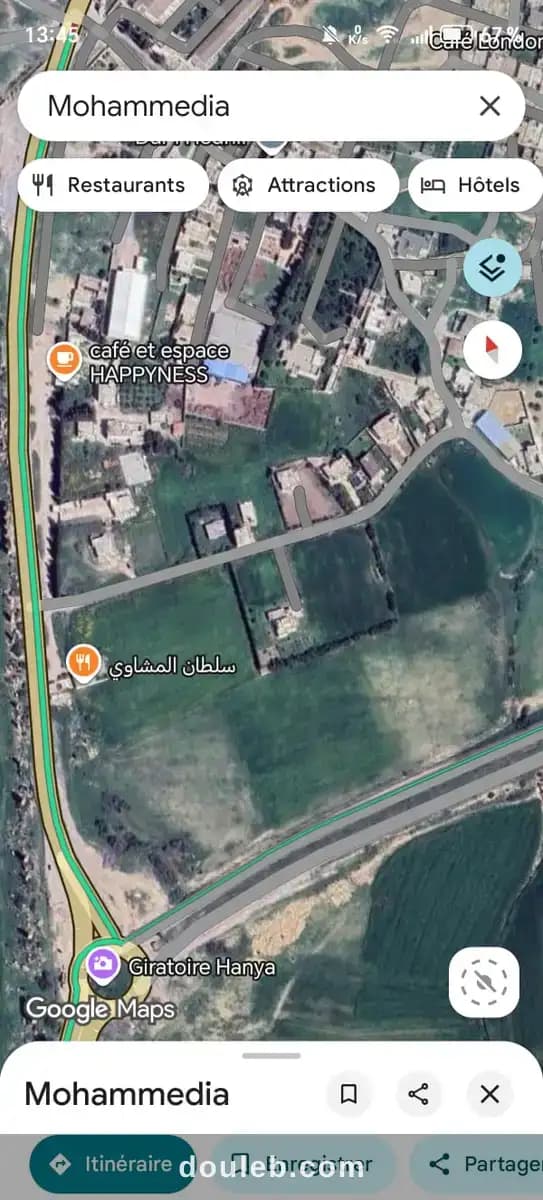Show Hôtels on the map

tap(476, 185)
